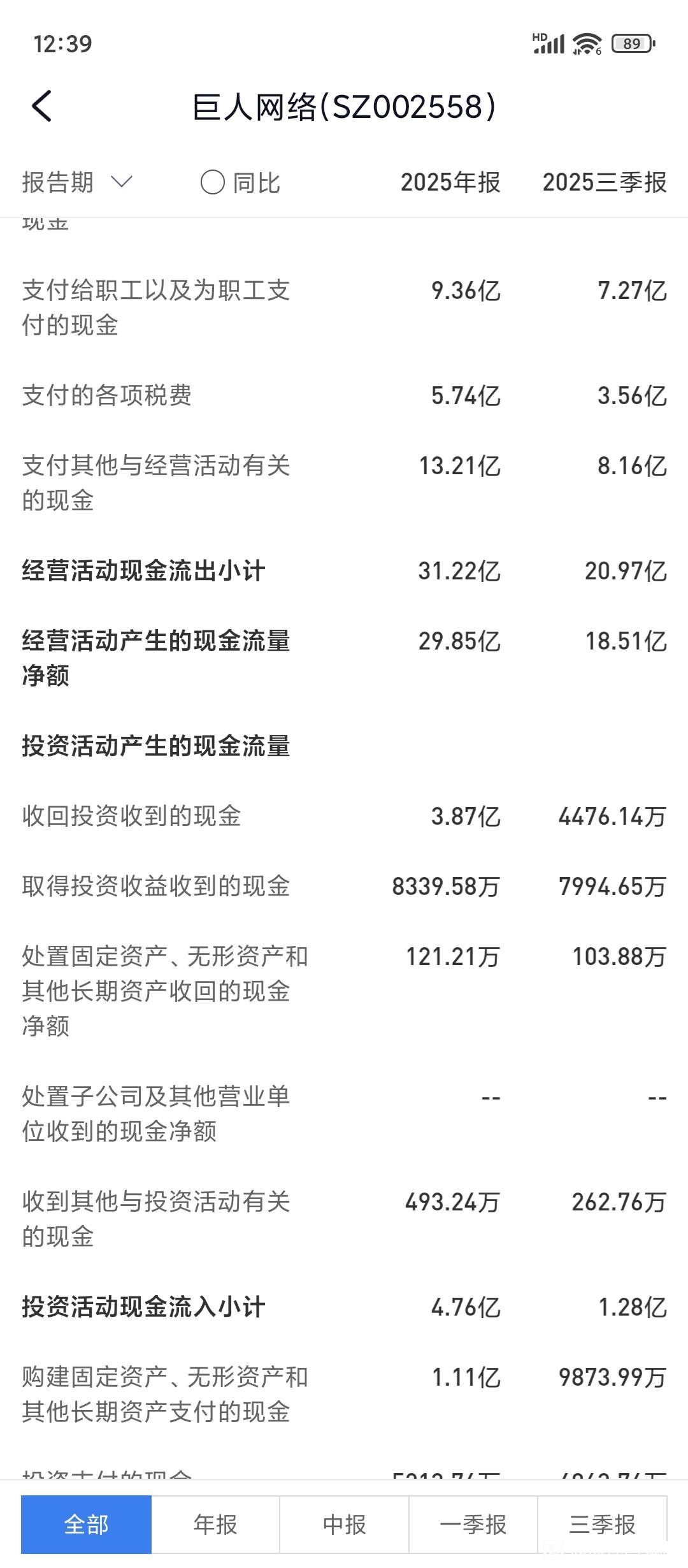The image size is (688, 1568).
Task: Go back using the top-left arrow
Action: point(42,106)
